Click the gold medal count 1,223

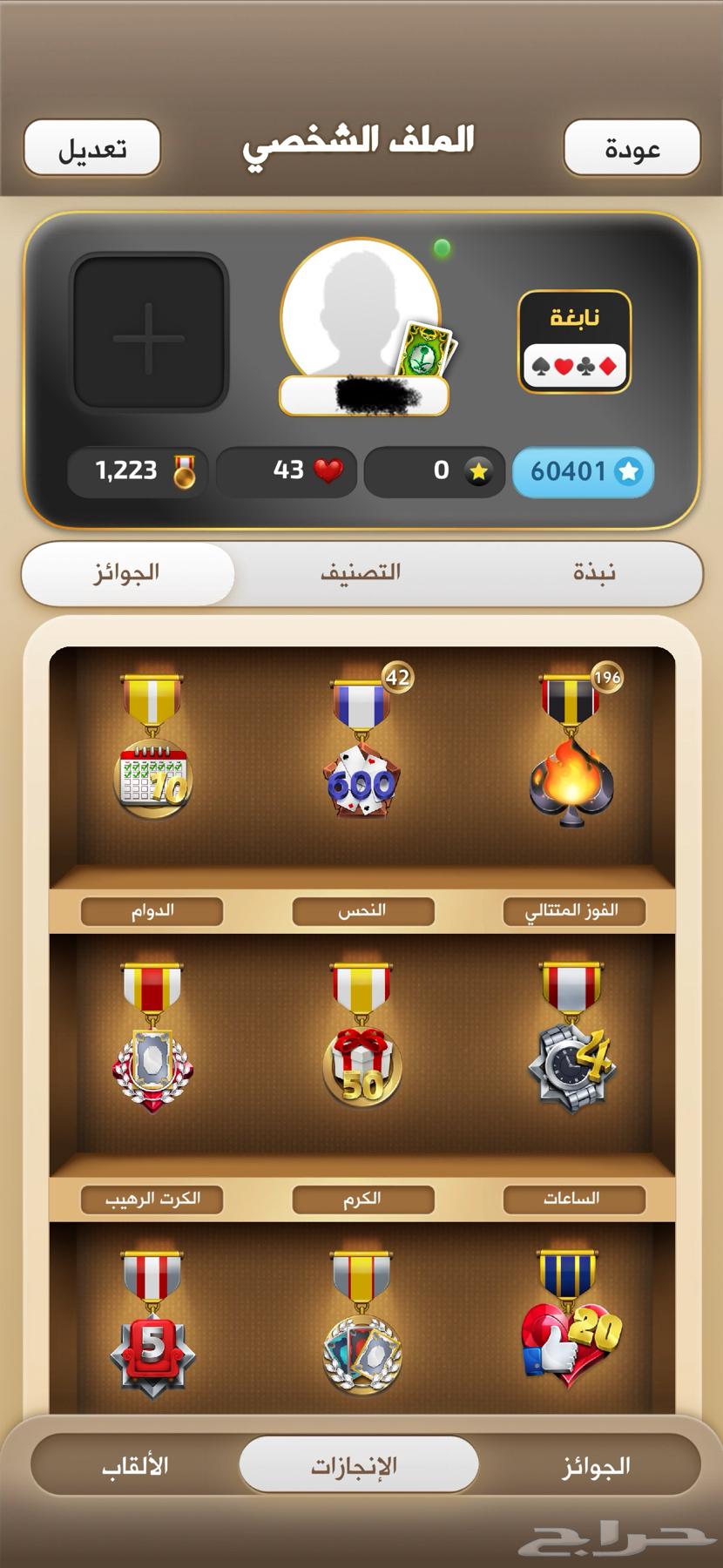coord(137,471)
